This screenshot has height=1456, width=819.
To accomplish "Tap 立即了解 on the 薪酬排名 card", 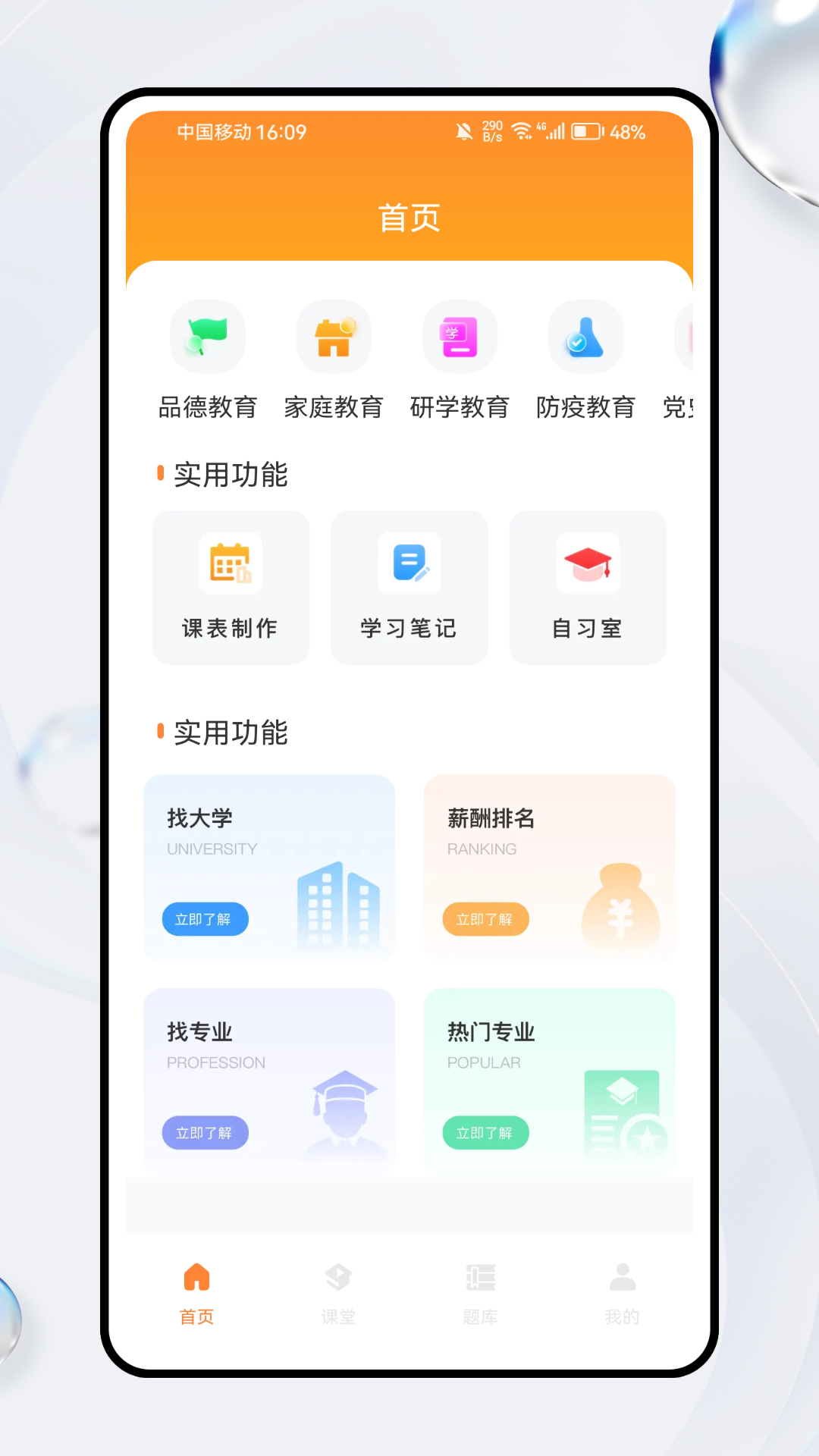I will coord(485,919).
